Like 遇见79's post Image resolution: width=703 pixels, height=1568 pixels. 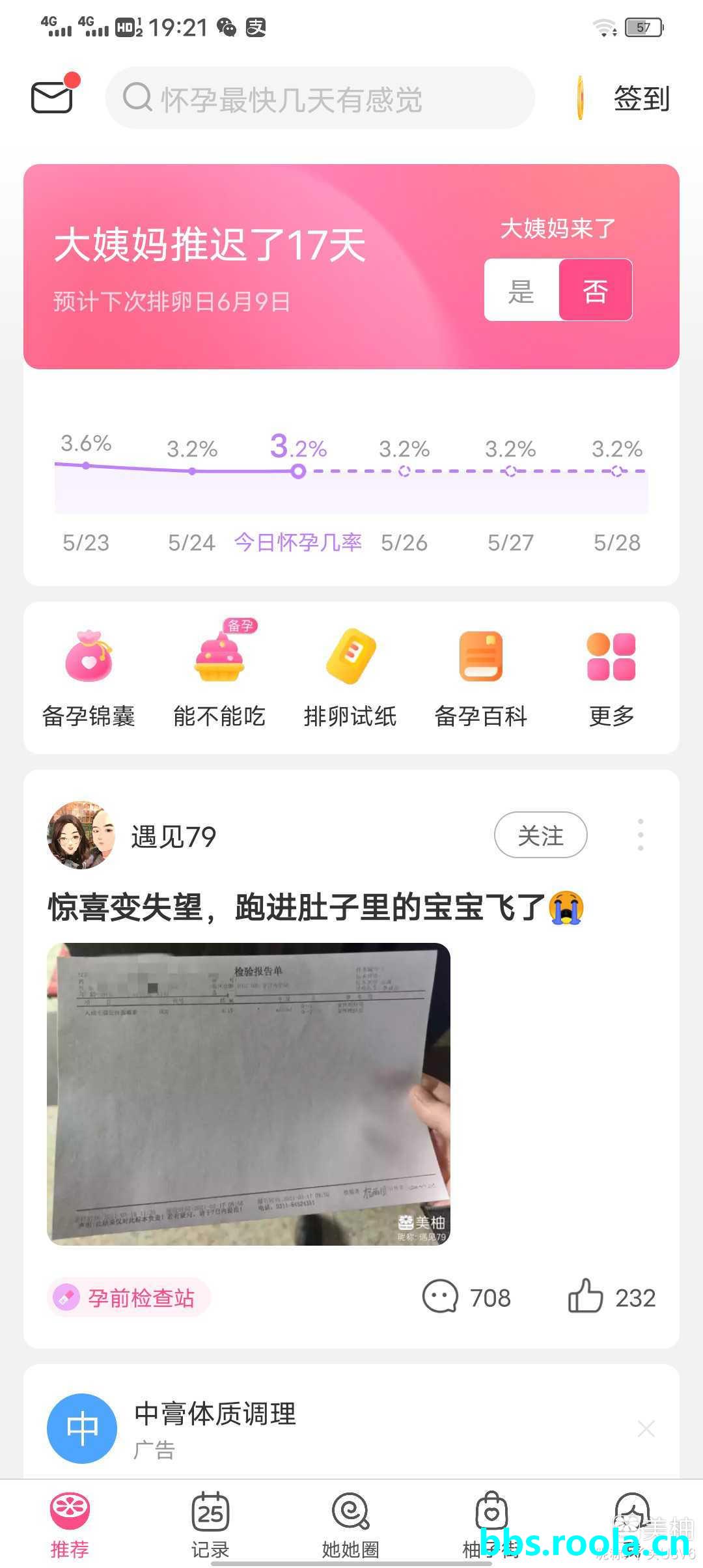pos(611,1298)
